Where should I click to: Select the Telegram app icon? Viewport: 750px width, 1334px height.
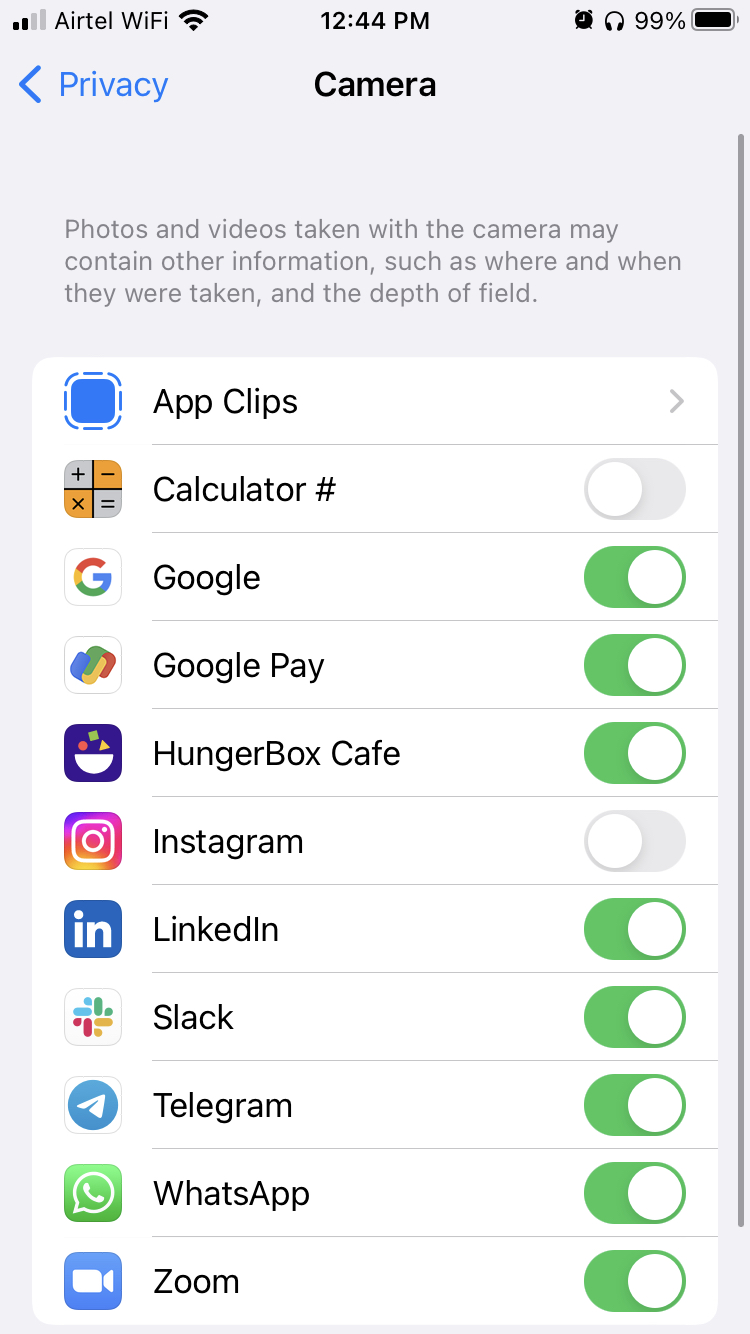(93, 1105)
